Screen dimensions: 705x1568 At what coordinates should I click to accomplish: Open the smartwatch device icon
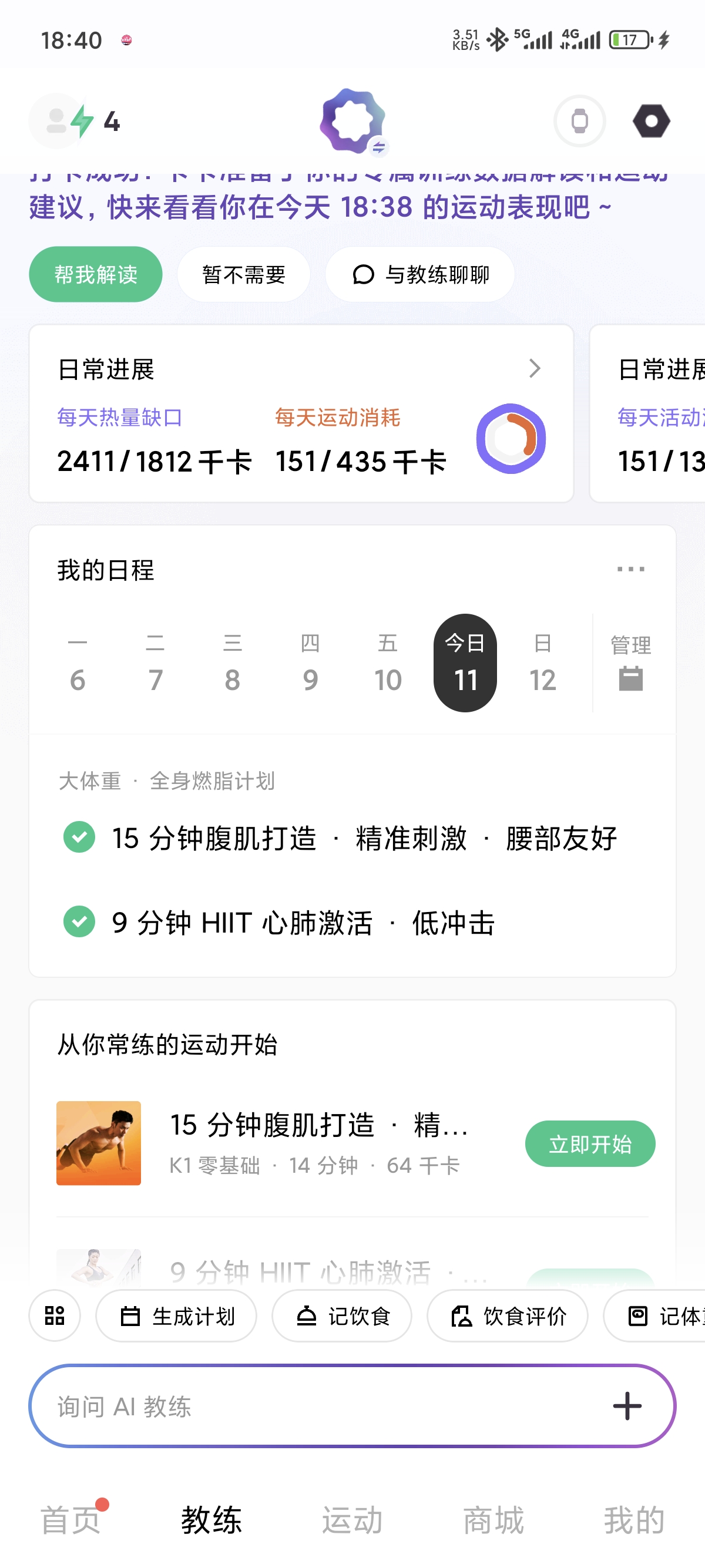point(579,121)
